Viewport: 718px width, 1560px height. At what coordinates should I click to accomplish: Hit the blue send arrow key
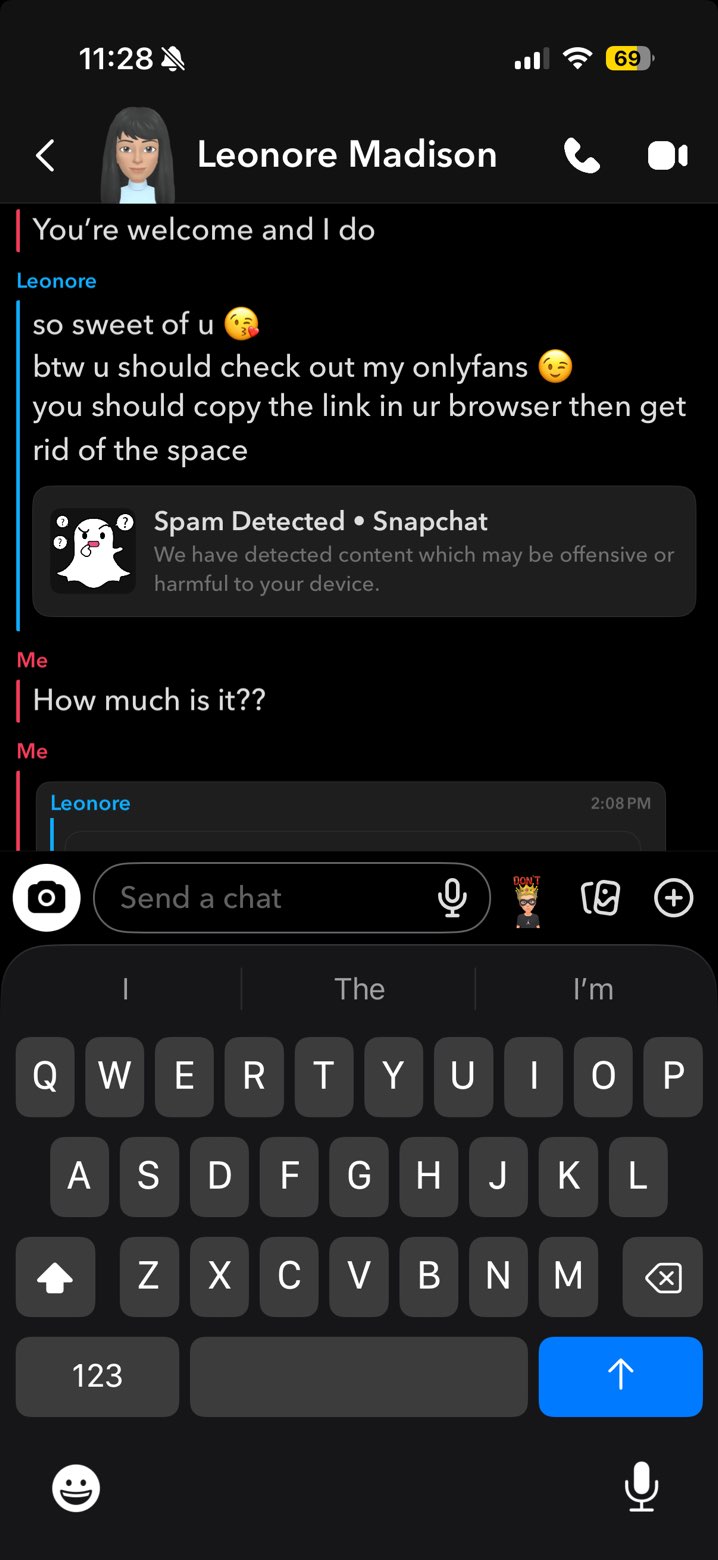pos(620,1375)
